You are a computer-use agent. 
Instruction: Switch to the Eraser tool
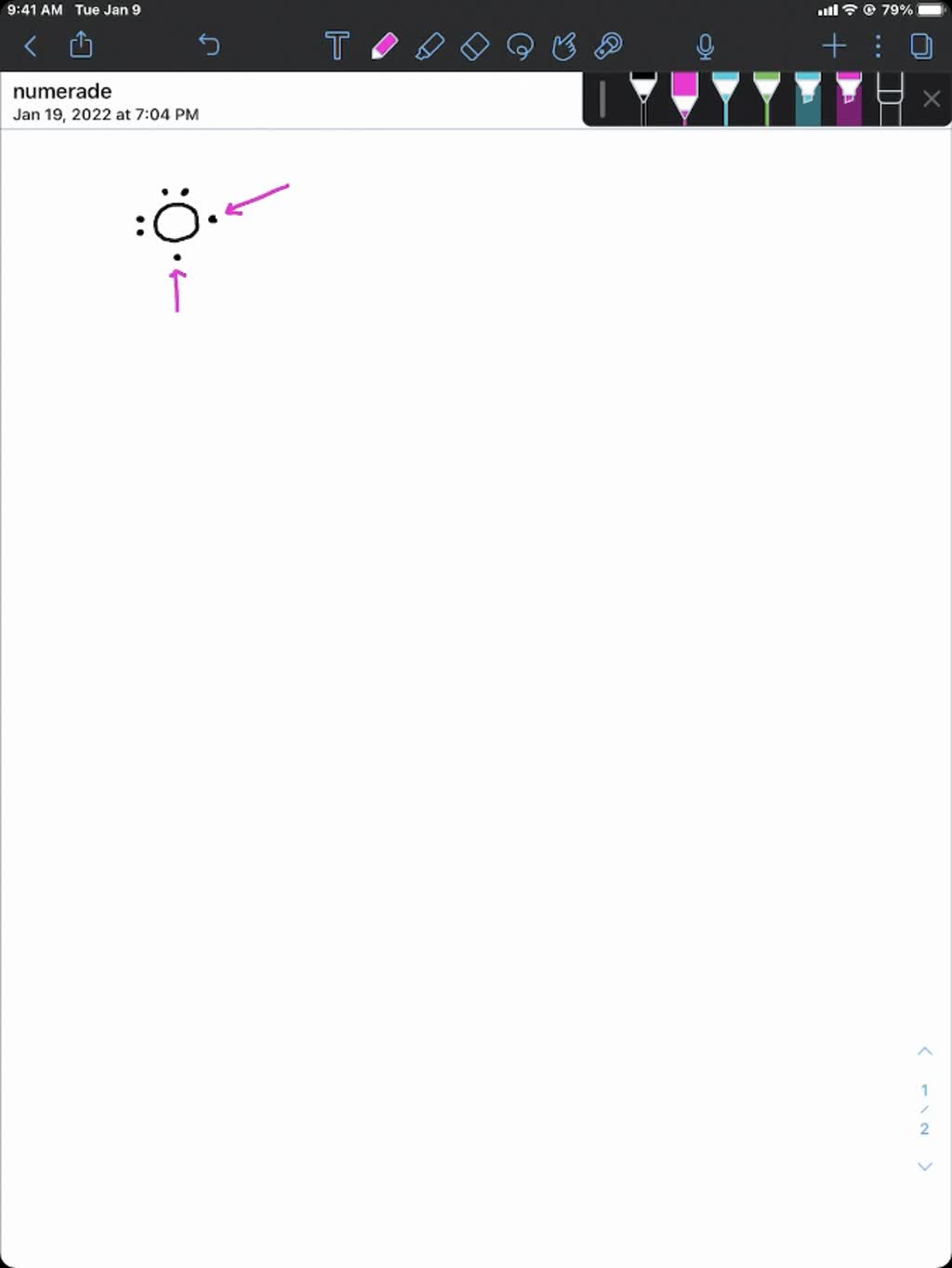click(x=474, y=46)
